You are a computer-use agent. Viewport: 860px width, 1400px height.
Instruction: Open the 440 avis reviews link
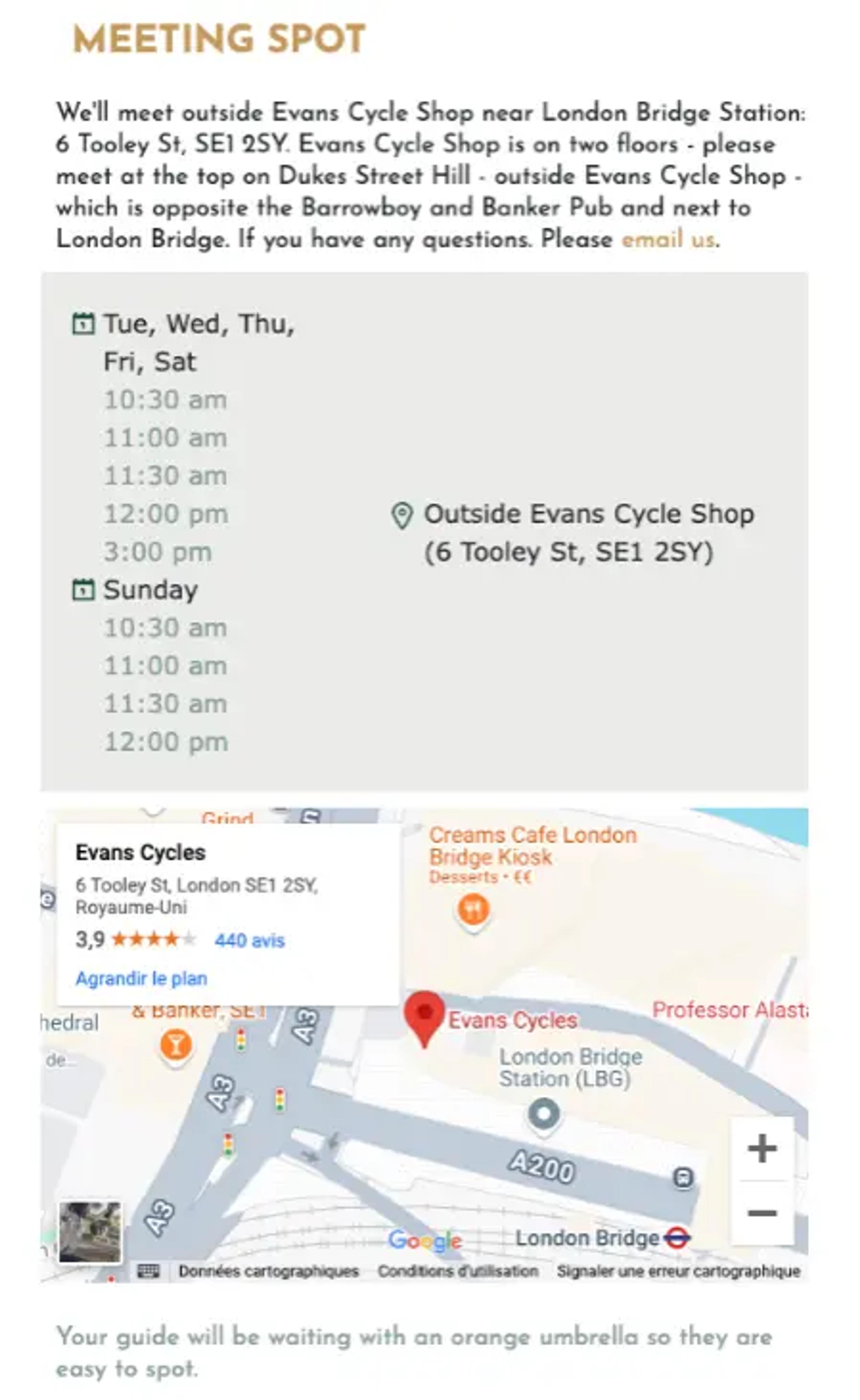250,940
